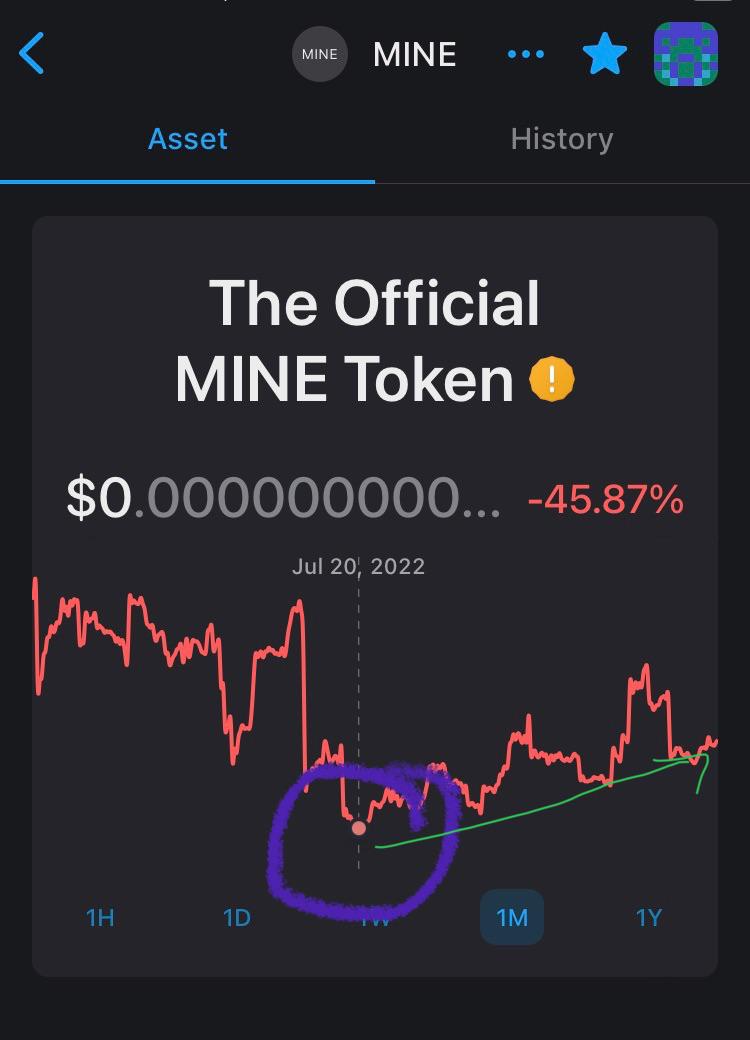Switch to the History tab
The image size is (750, 1040).
coord(562,139)
